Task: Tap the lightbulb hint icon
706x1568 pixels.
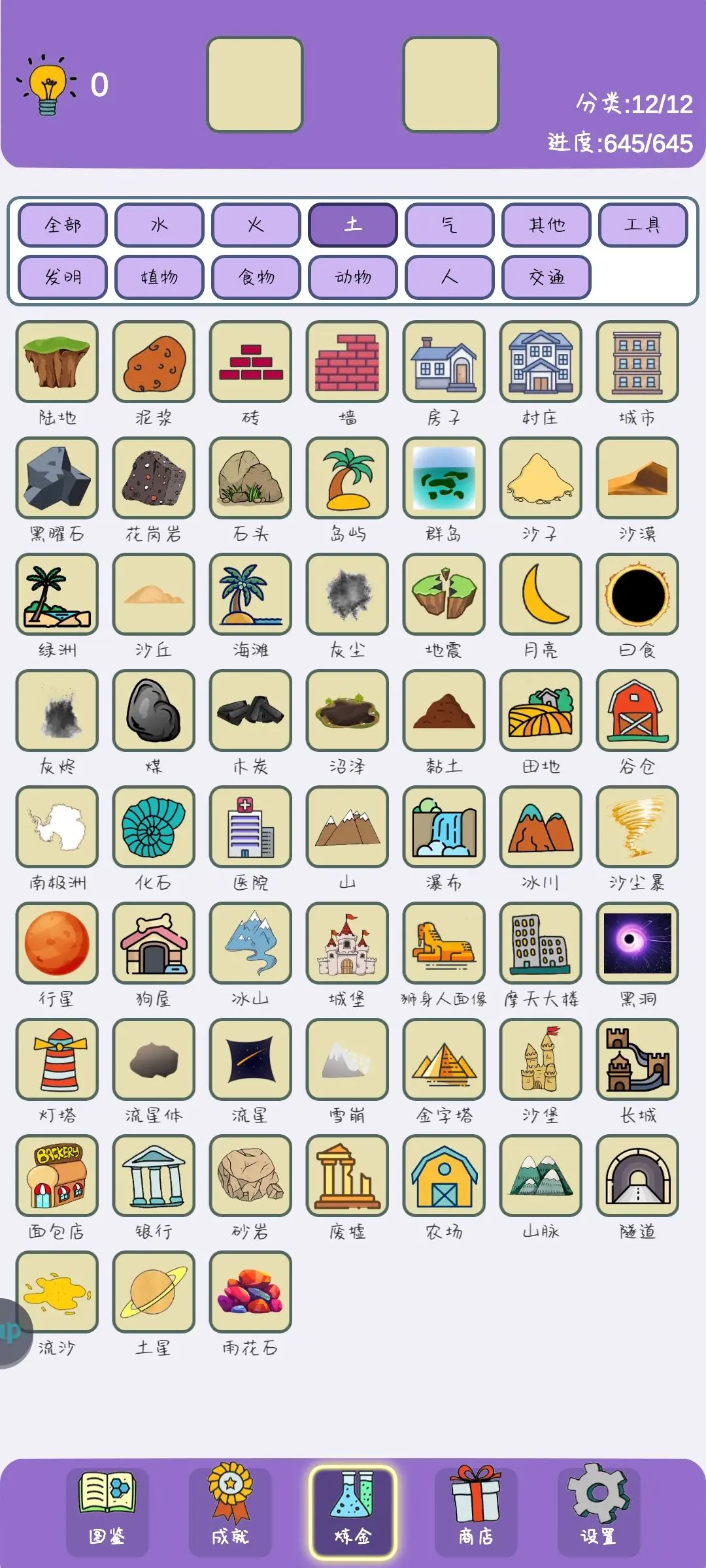Action: 47,86
